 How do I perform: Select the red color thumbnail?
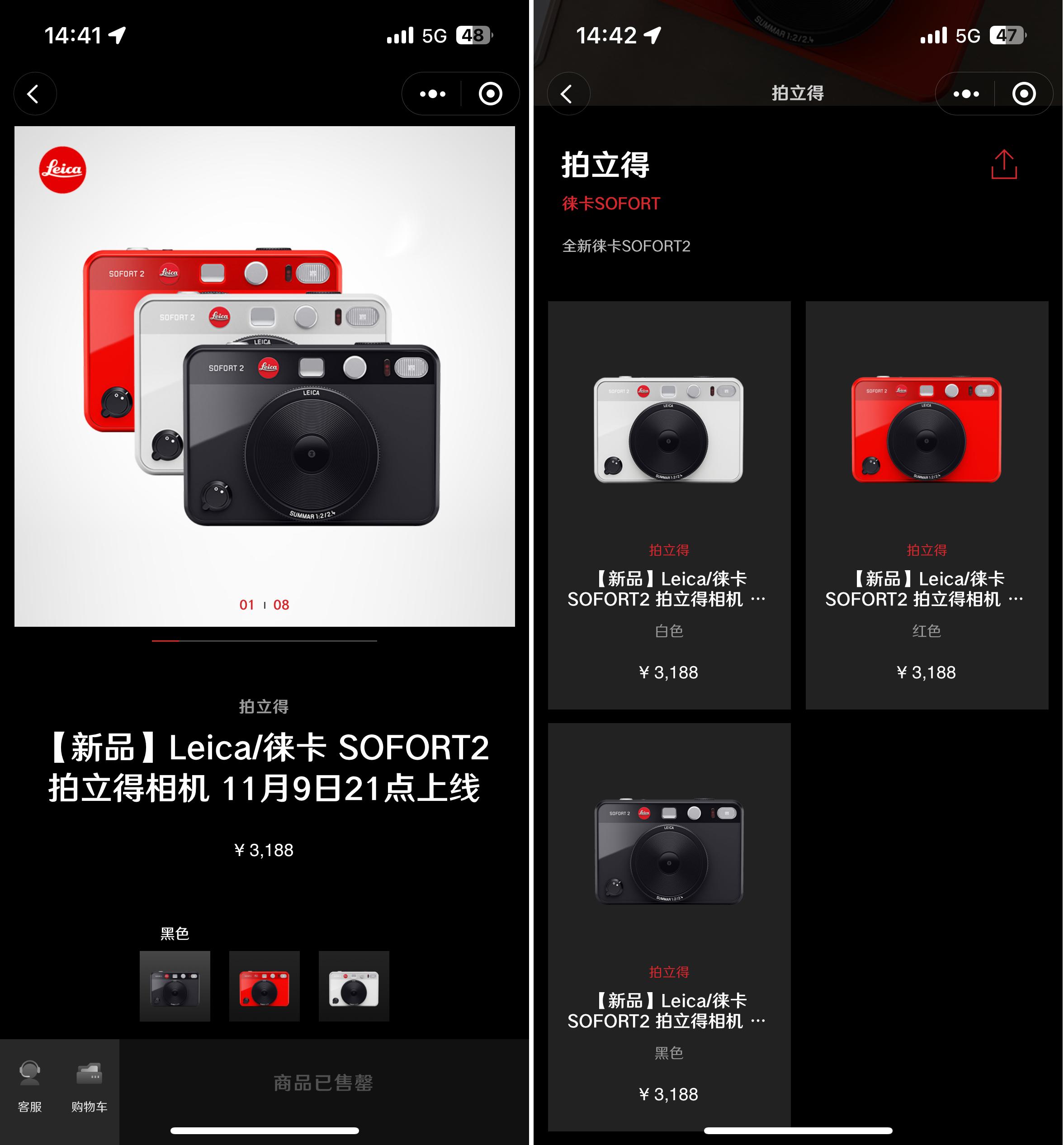[x=264, y=985]
